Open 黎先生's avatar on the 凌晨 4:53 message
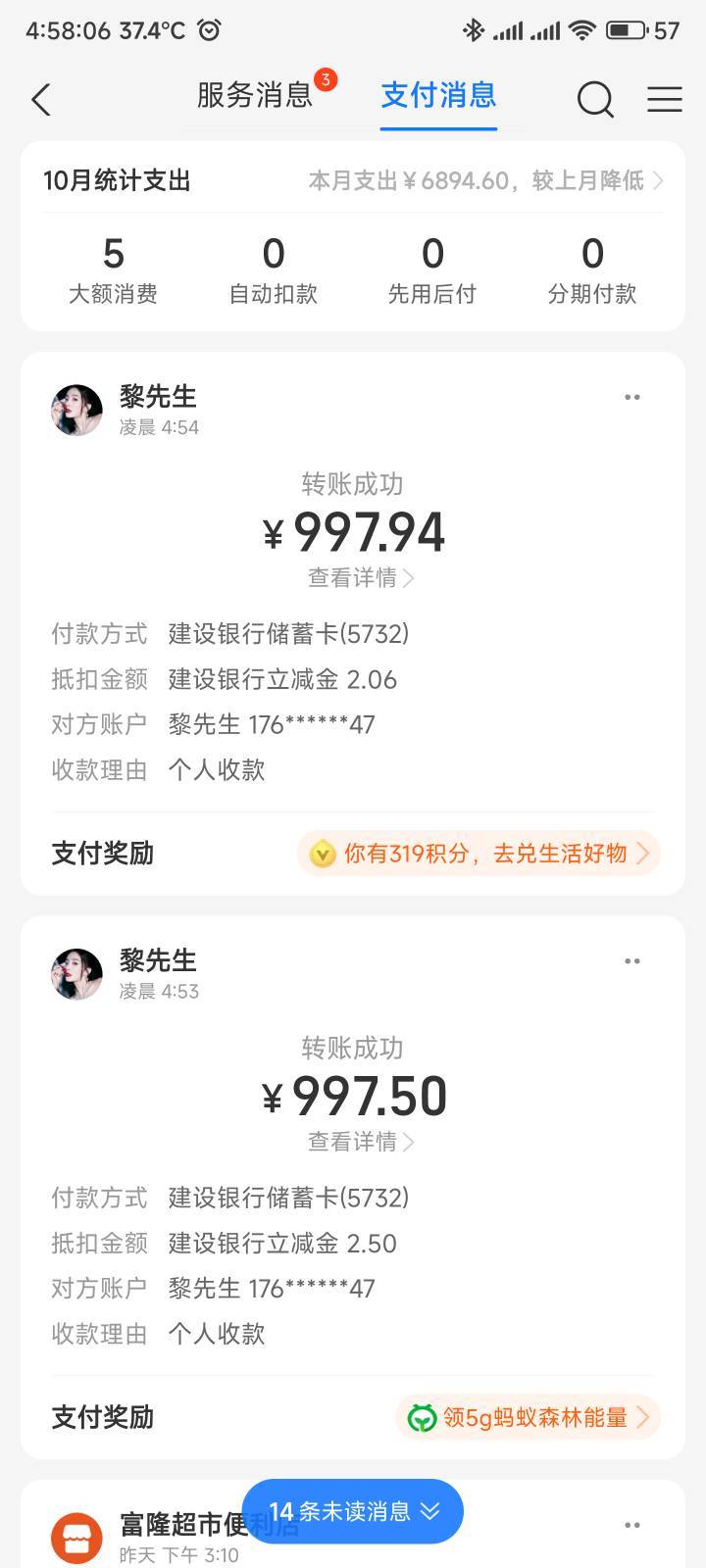This screenshot has width=706, height=1568. 76,973
